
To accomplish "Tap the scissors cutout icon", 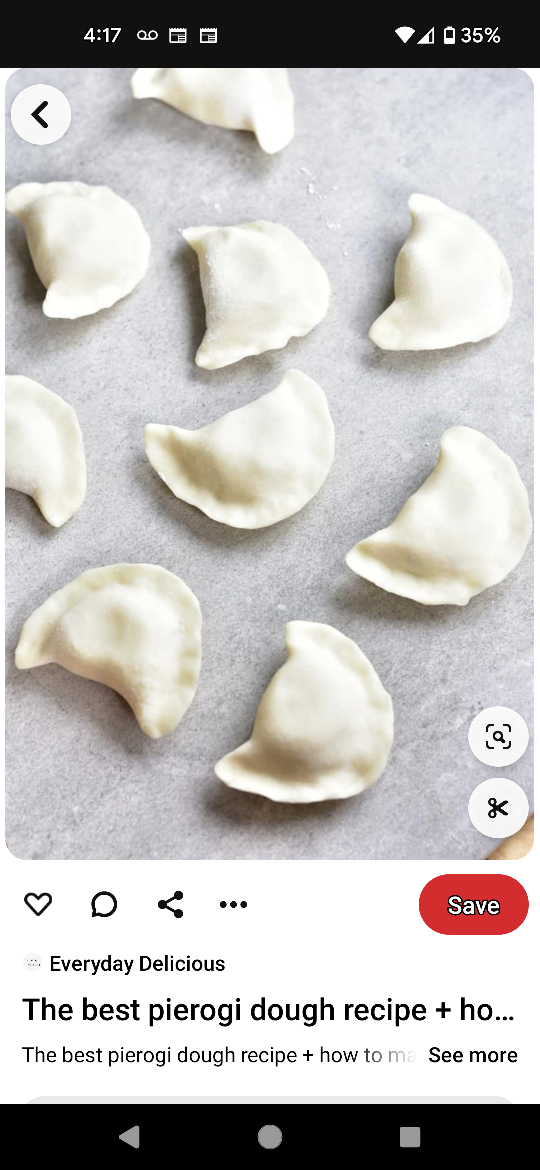I will 498,807.
